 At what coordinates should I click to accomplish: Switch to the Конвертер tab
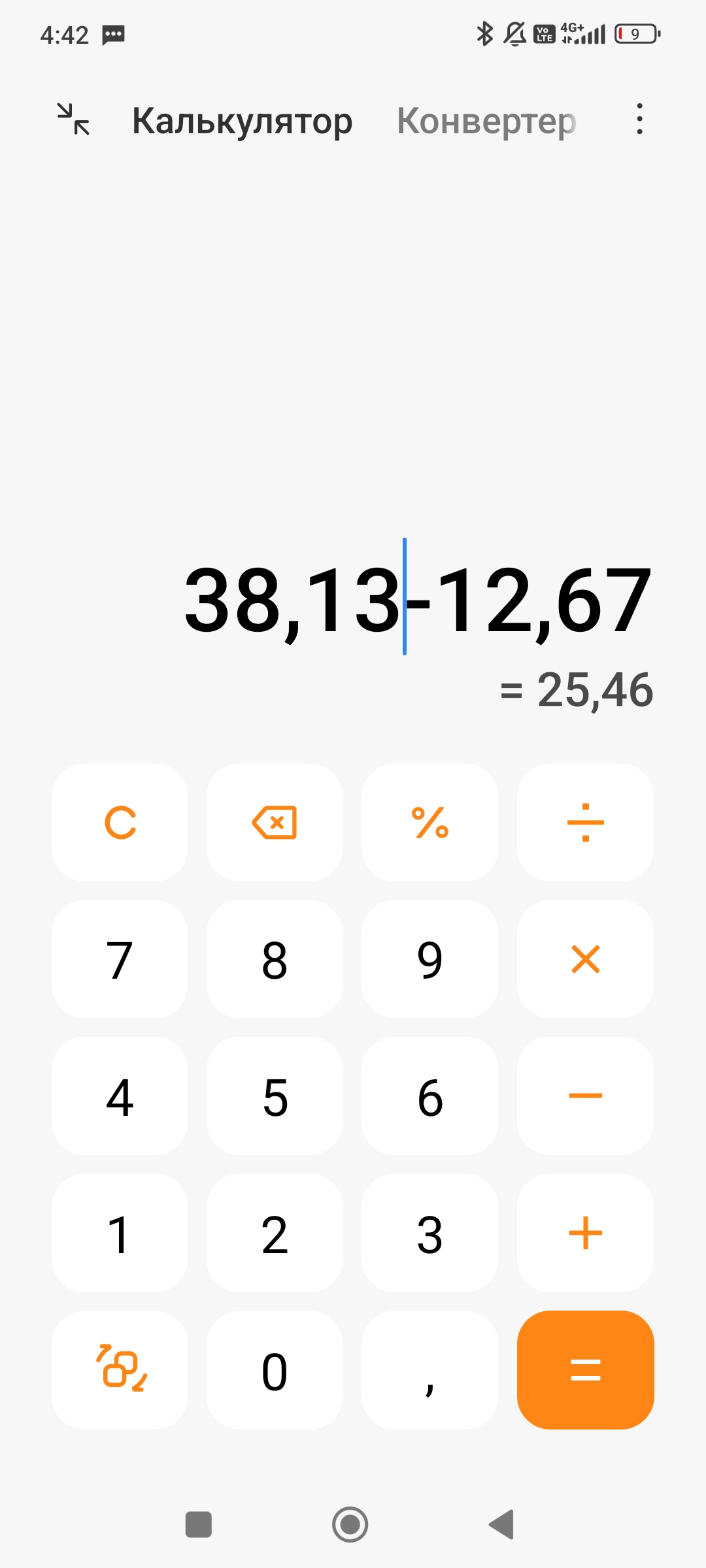tap(486, 121)
